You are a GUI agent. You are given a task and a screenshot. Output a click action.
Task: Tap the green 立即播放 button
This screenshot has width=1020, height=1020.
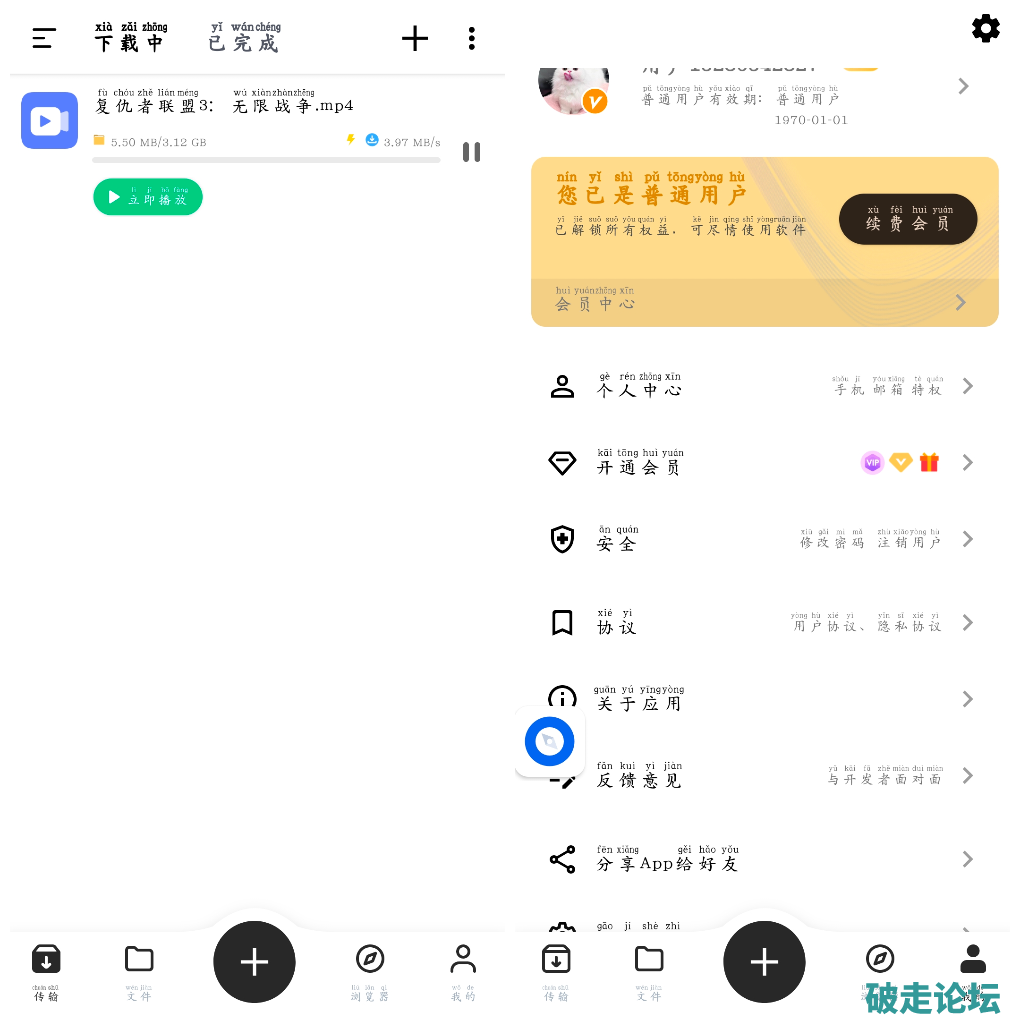[148, 197]
